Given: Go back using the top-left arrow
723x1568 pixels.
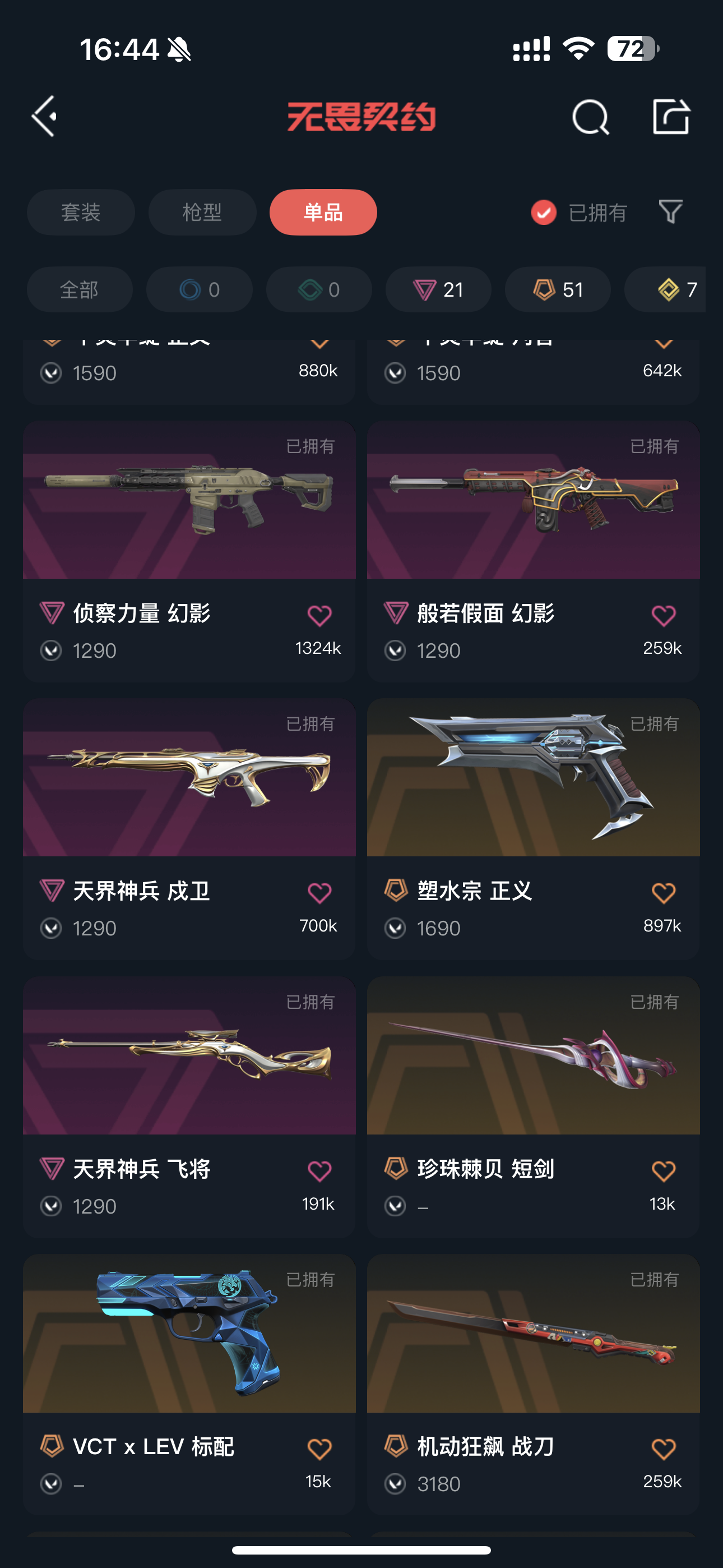Looking at the screenshot, I should click(x=45, y=116).
